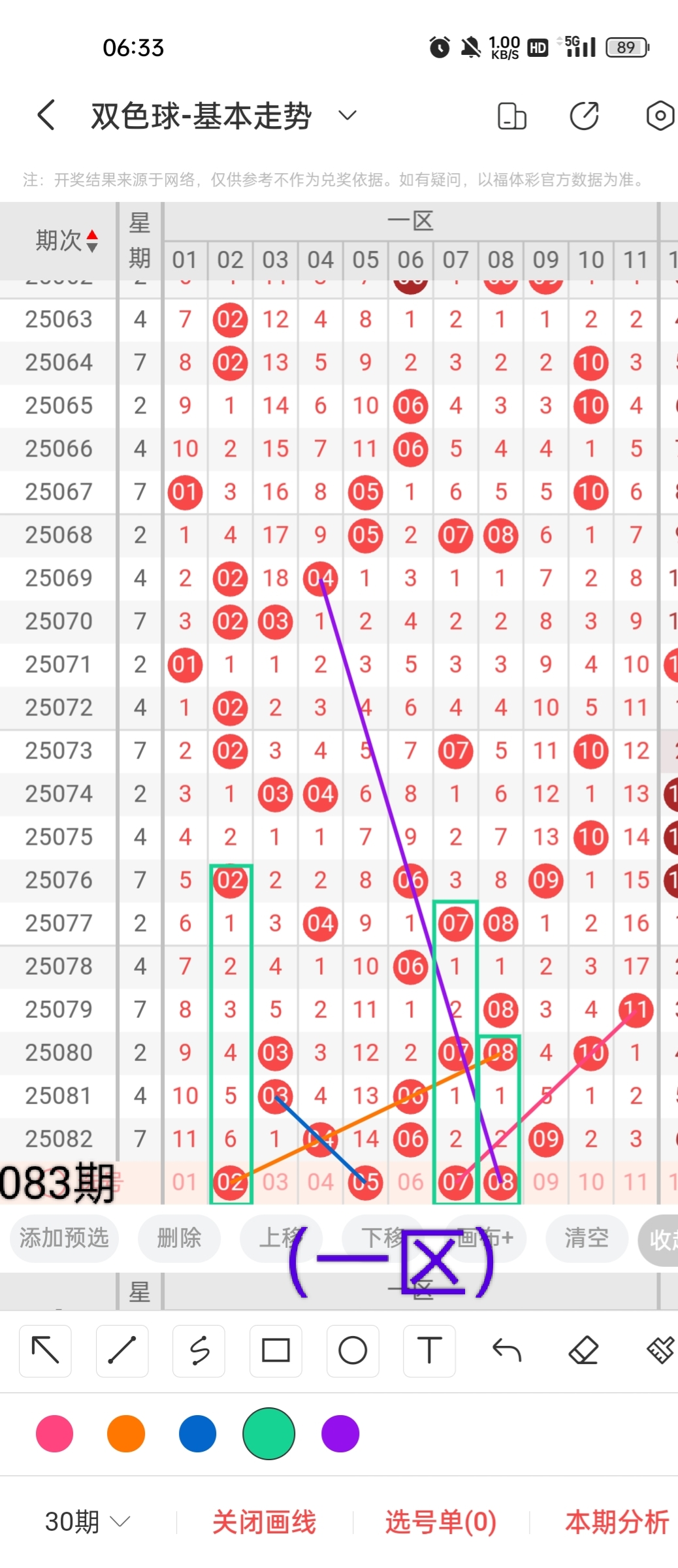Screen dimensions: 678x1568
Task: Undo the last drawing stroke
Action: (507, 1350)
